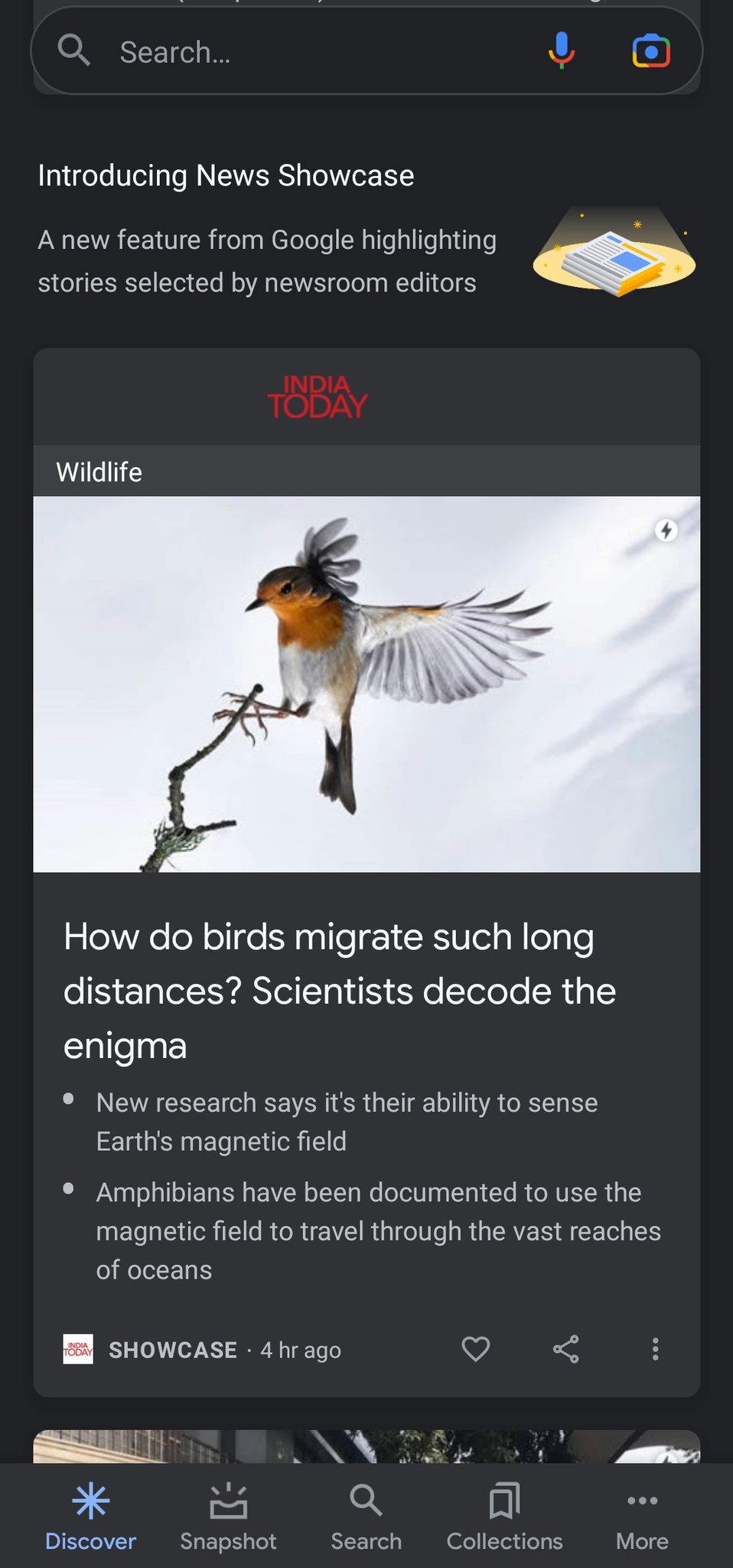Open the More tab
Viewport: 733px width, 1568px height.
click(642, 1516)
